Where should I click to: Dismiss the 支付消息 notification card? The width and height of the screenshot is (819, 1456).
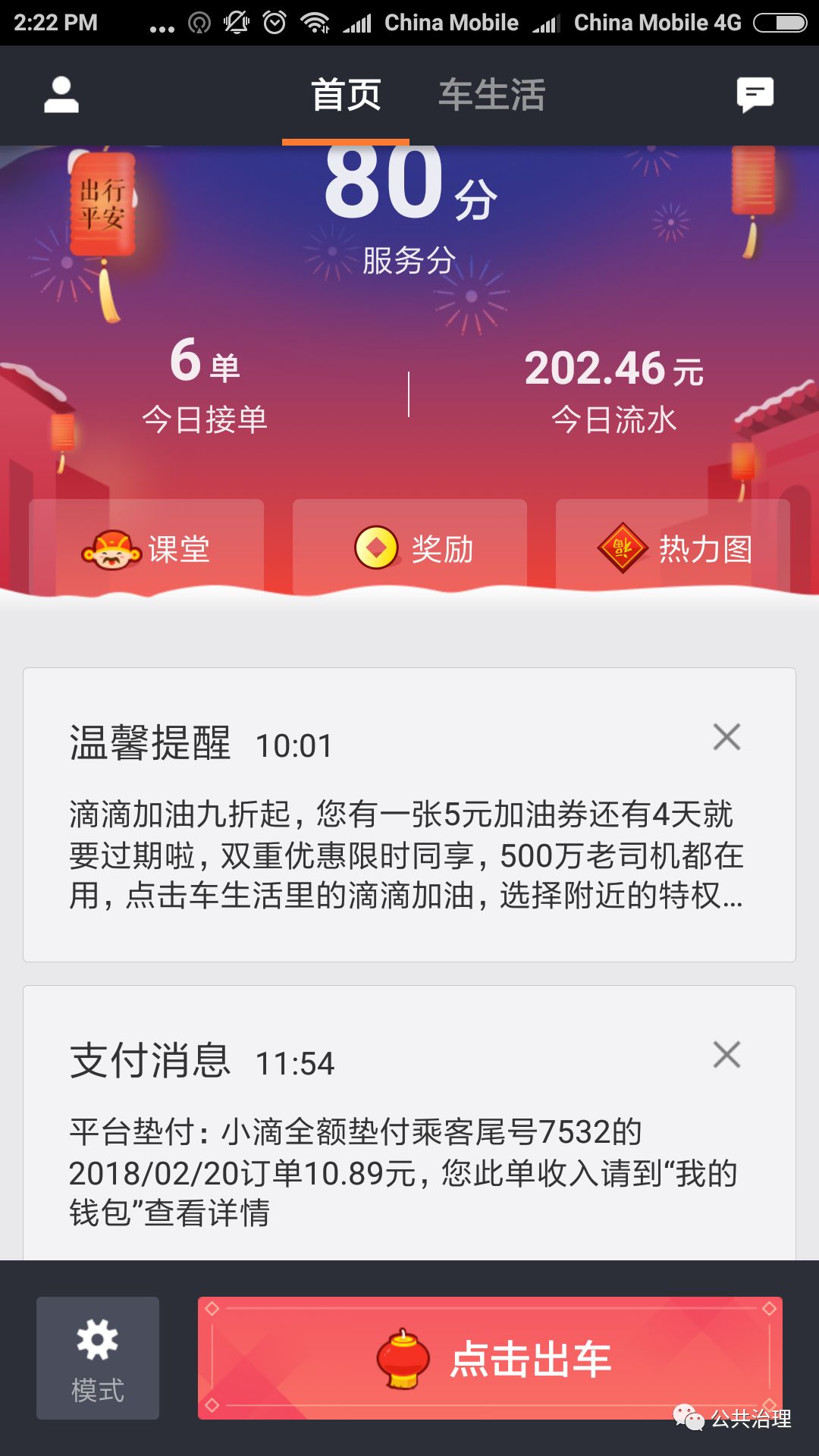coord(726,1055)
